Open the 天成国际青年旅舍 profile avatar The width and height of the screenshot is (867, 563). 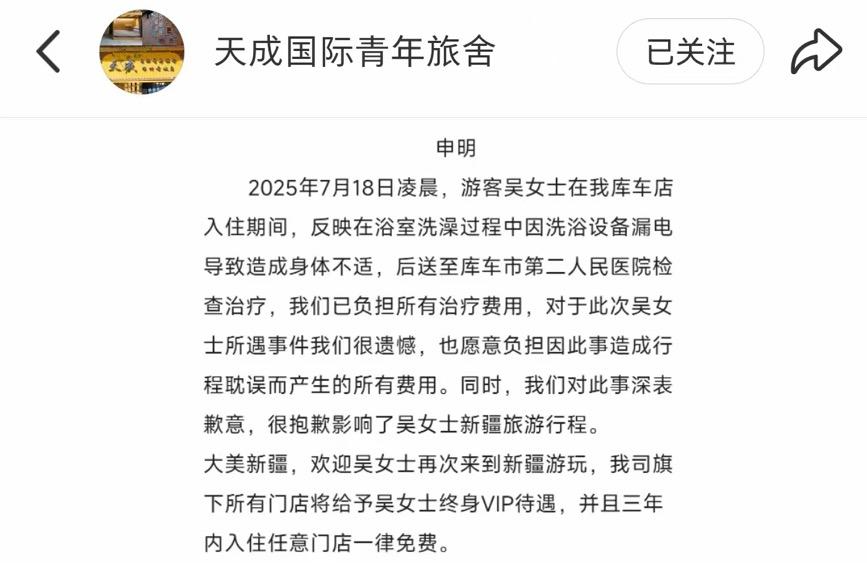pyautogui.click(x=141, y=52)
